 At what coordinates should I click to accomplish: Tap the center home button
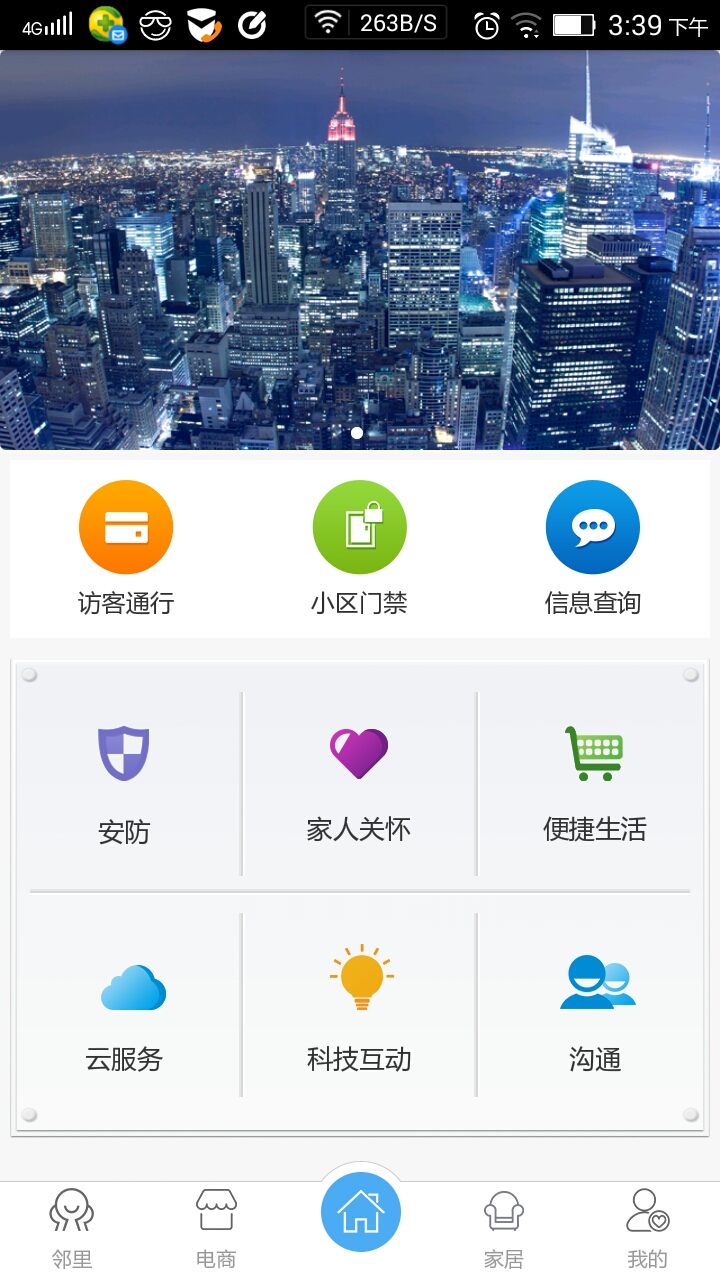(x=360, y=1212)
